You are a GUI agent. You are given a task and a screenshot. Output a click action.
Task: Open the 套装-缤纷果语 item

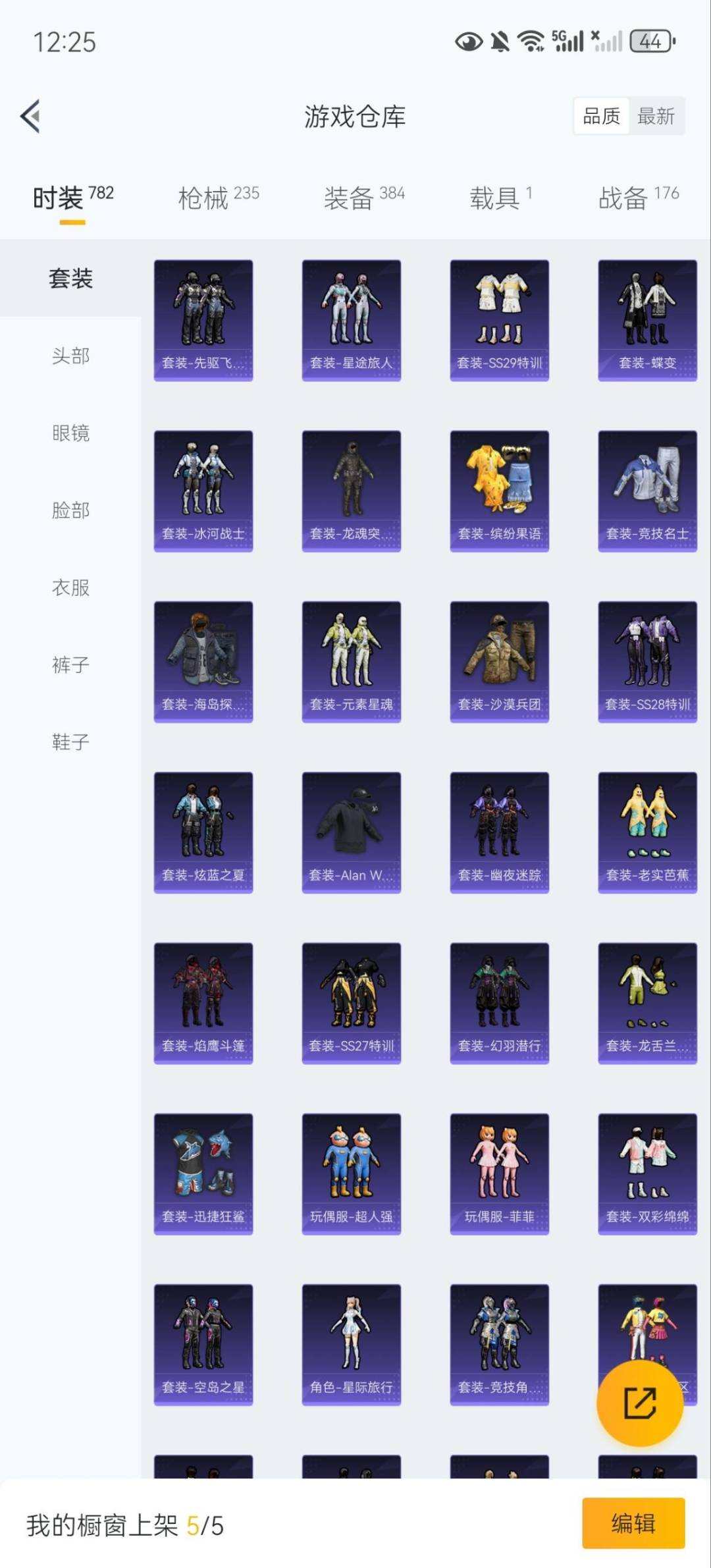point(499,491)
